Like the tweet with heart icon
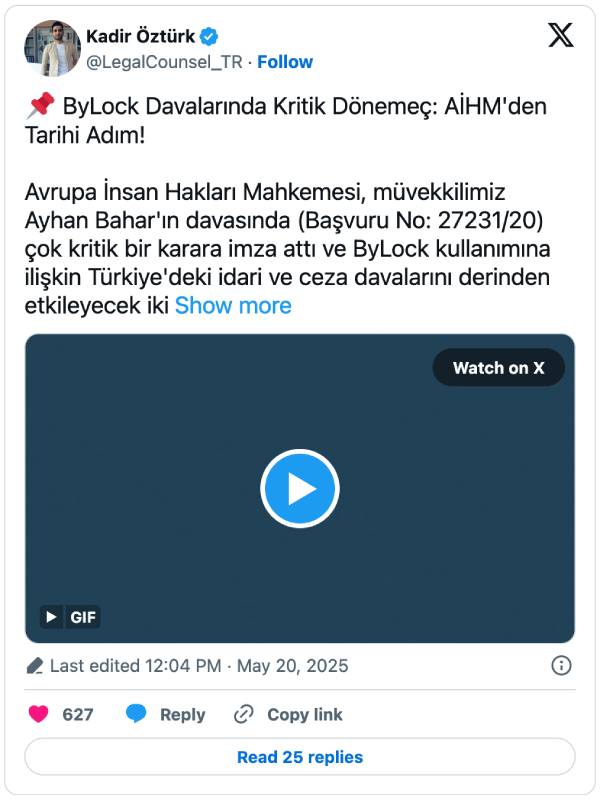Viewport: 600px width, 802px height. [39, 714]
